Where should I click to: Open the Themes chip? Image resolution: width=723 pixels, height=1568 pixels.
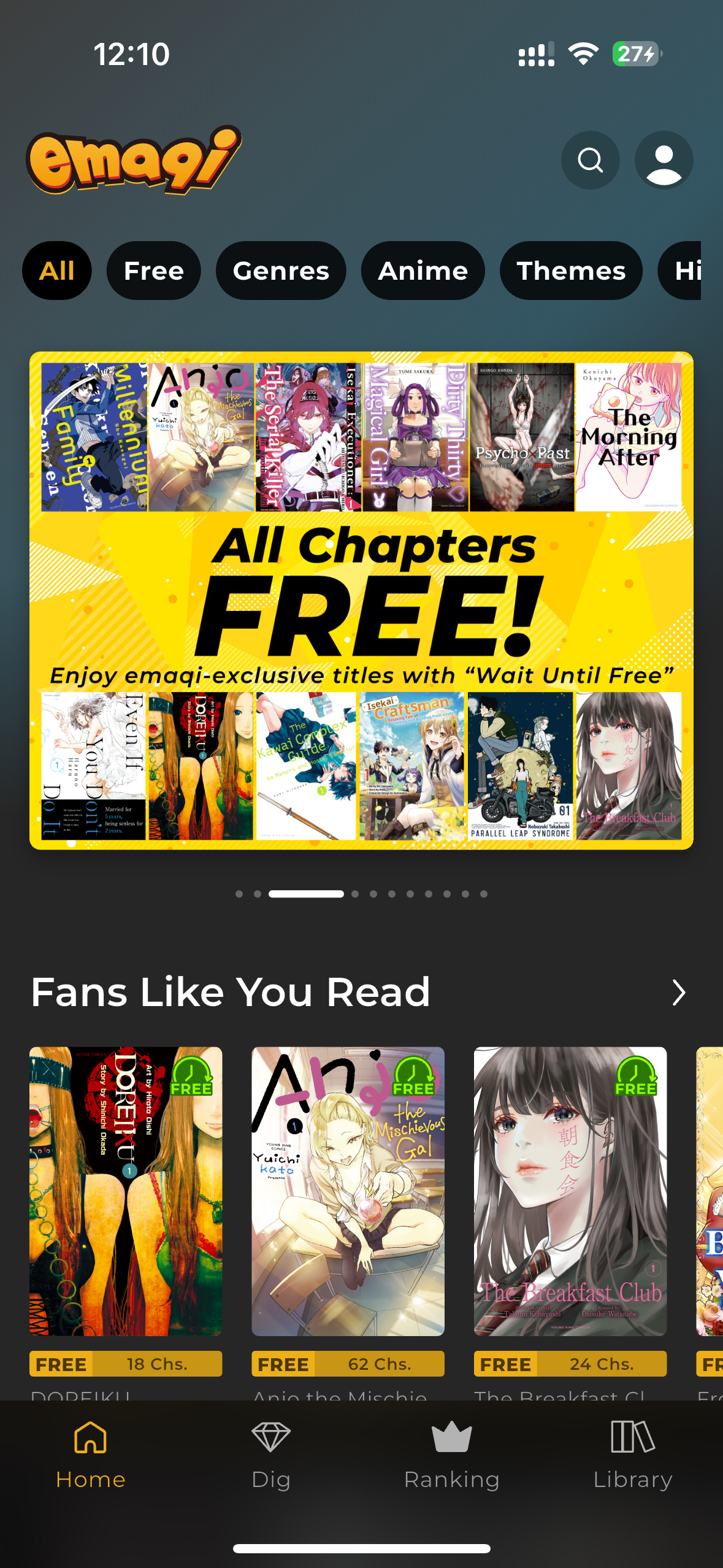[x=571, y=271]
